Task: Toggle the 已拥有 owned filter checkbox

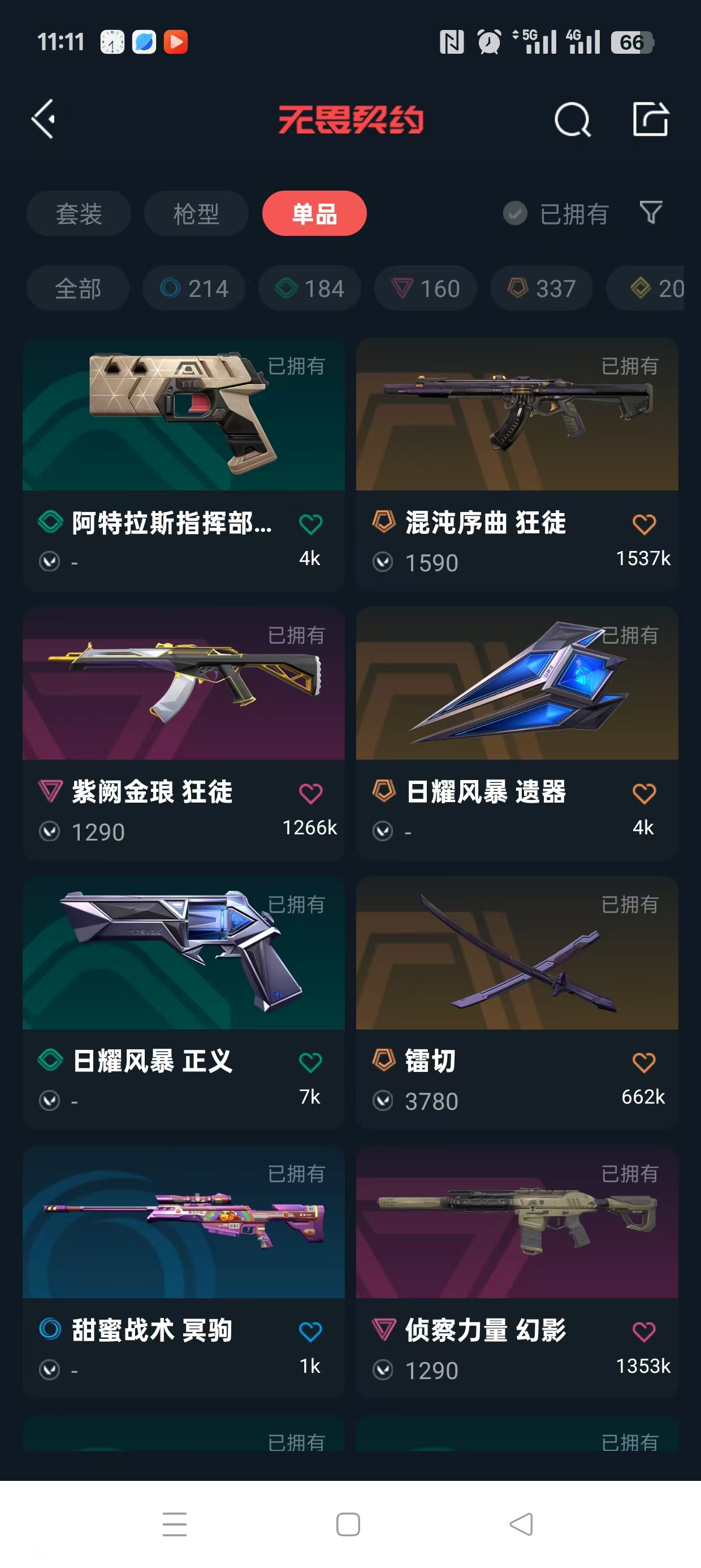Action: [515, 214]
